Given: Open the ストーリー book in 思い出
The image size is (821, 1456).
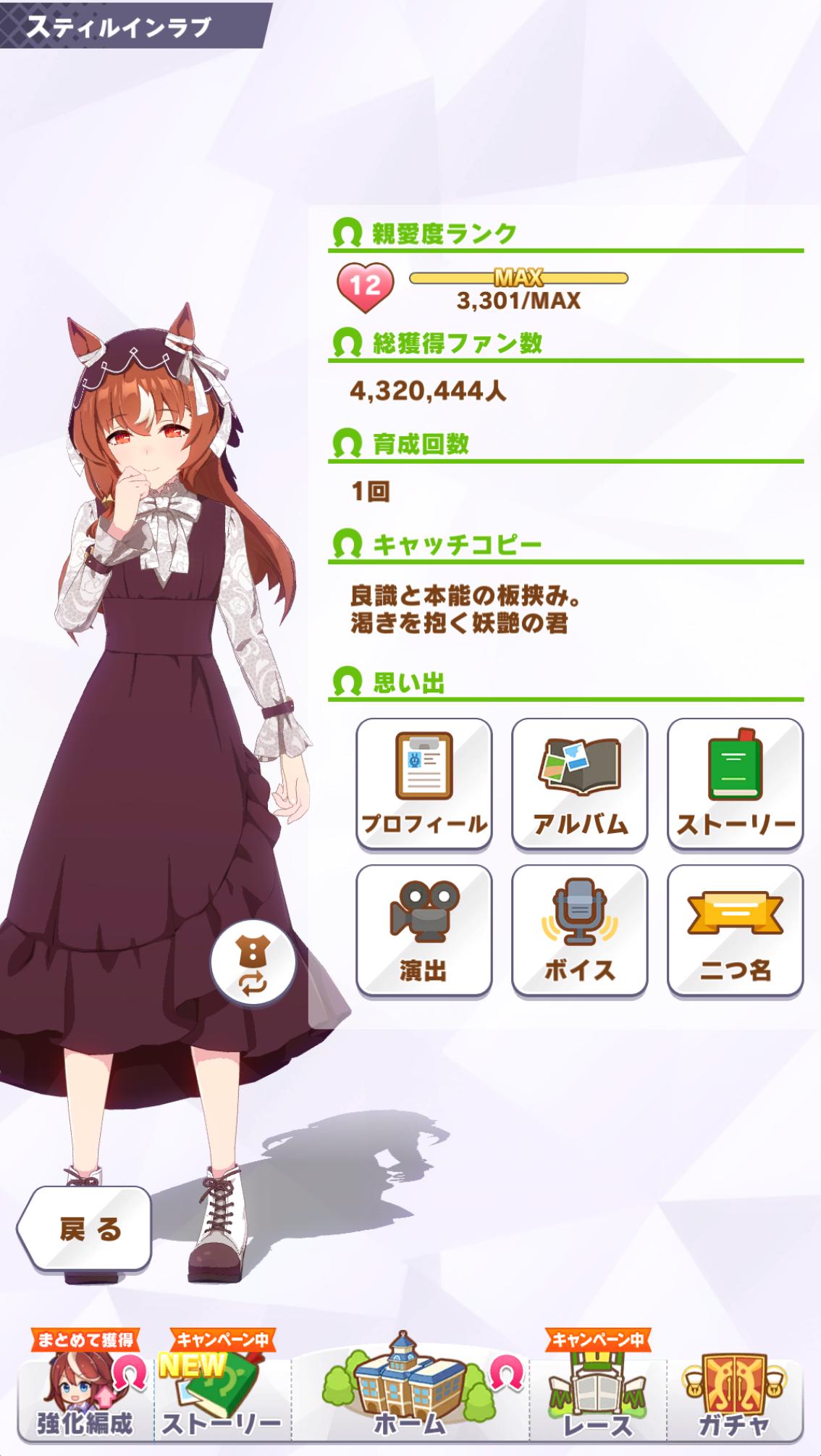Looking at the screenshot, I should pos(735,783).
